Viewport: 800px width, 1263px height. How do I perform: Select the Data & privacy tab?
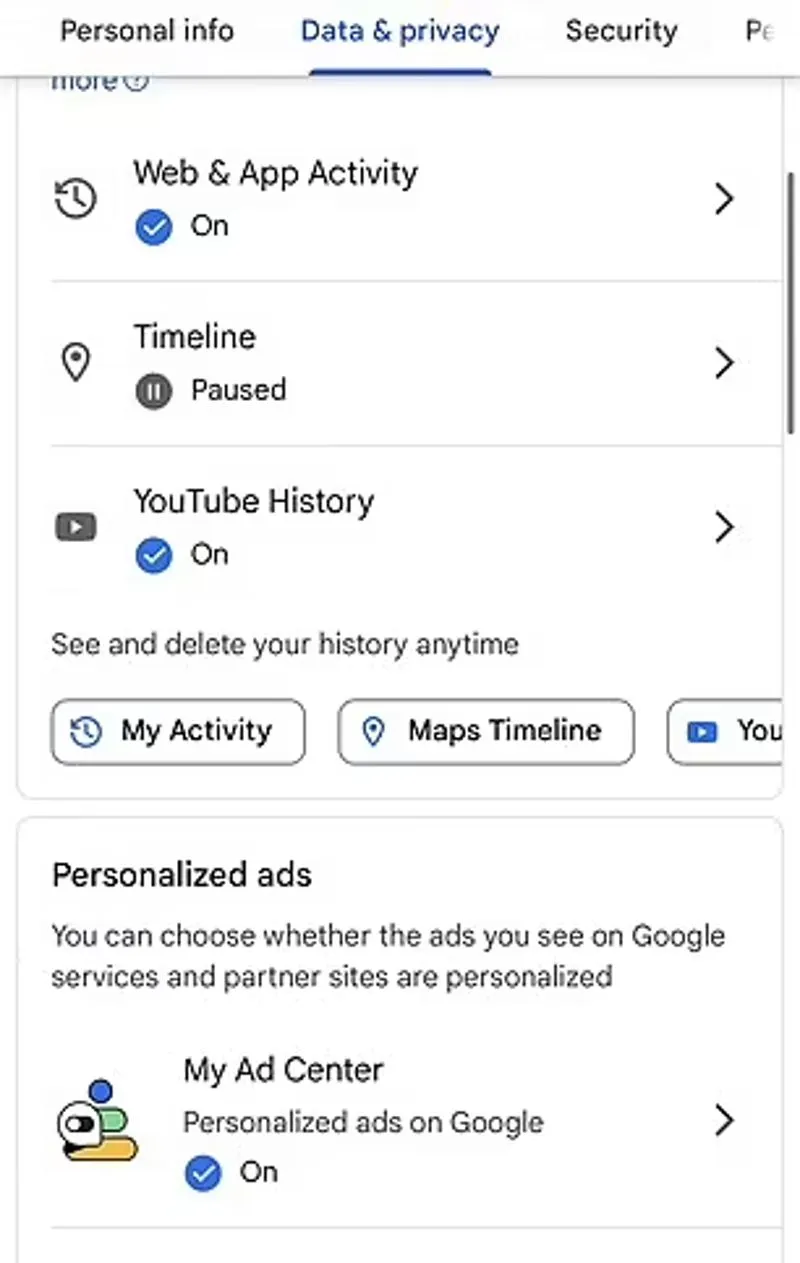pos(399,31)
